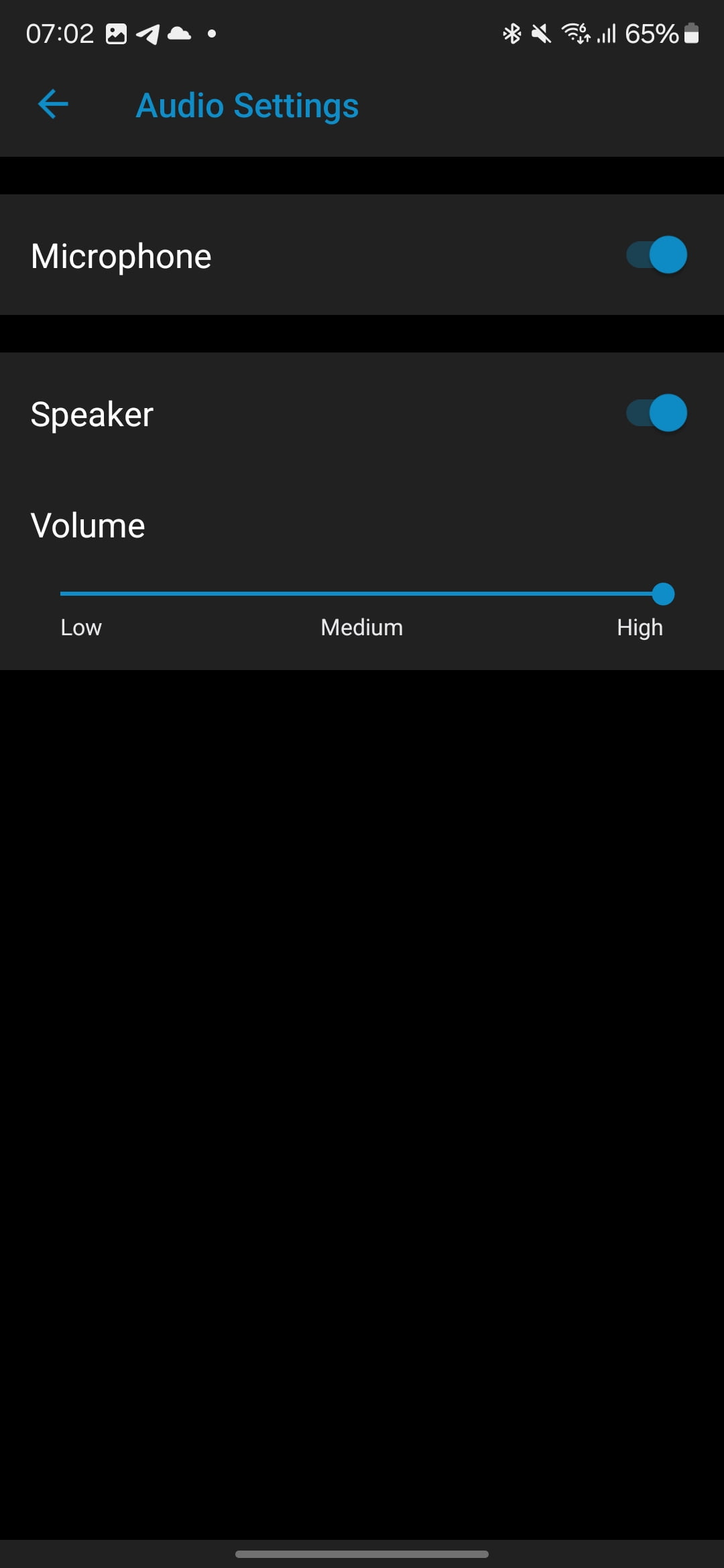Disable the Speaker toggle
Image resolution: width=724 pixels, height=1568 pixels.
[656, 413]
